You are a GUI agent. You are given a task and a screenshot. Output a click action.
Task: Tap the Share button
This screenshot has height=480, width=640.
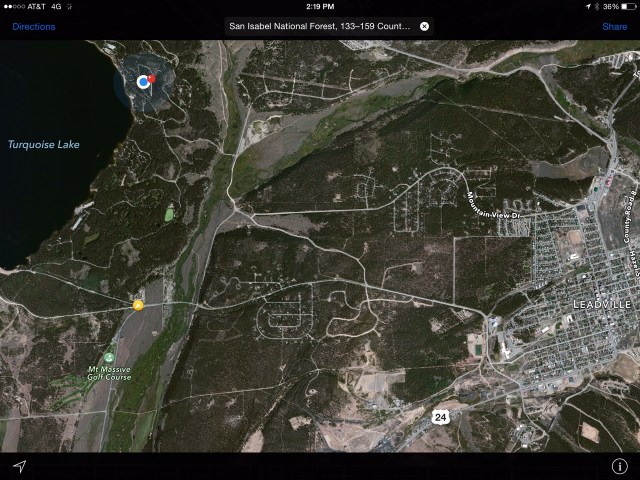click(x=614, y=27)
